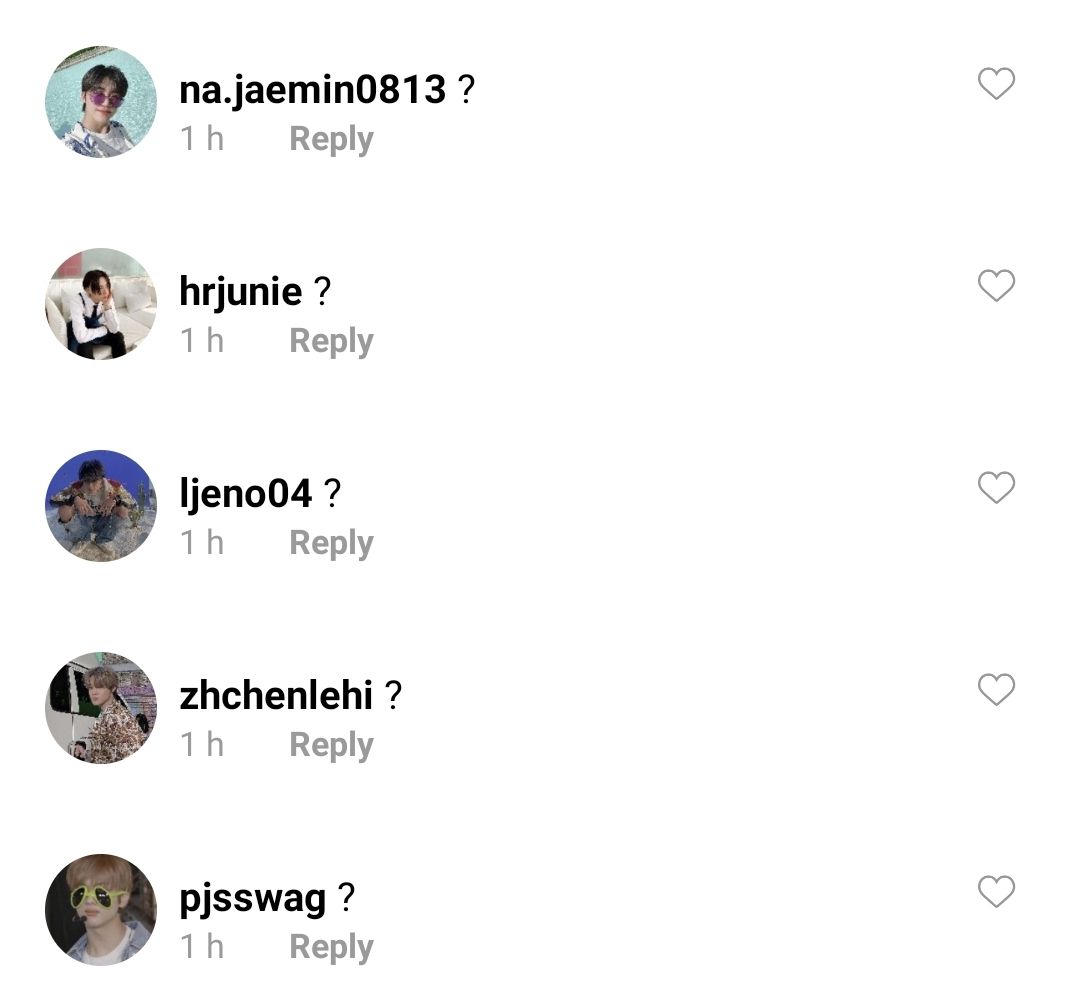
Task: Open ljeno04's profile picture
Action: point(101,506)
